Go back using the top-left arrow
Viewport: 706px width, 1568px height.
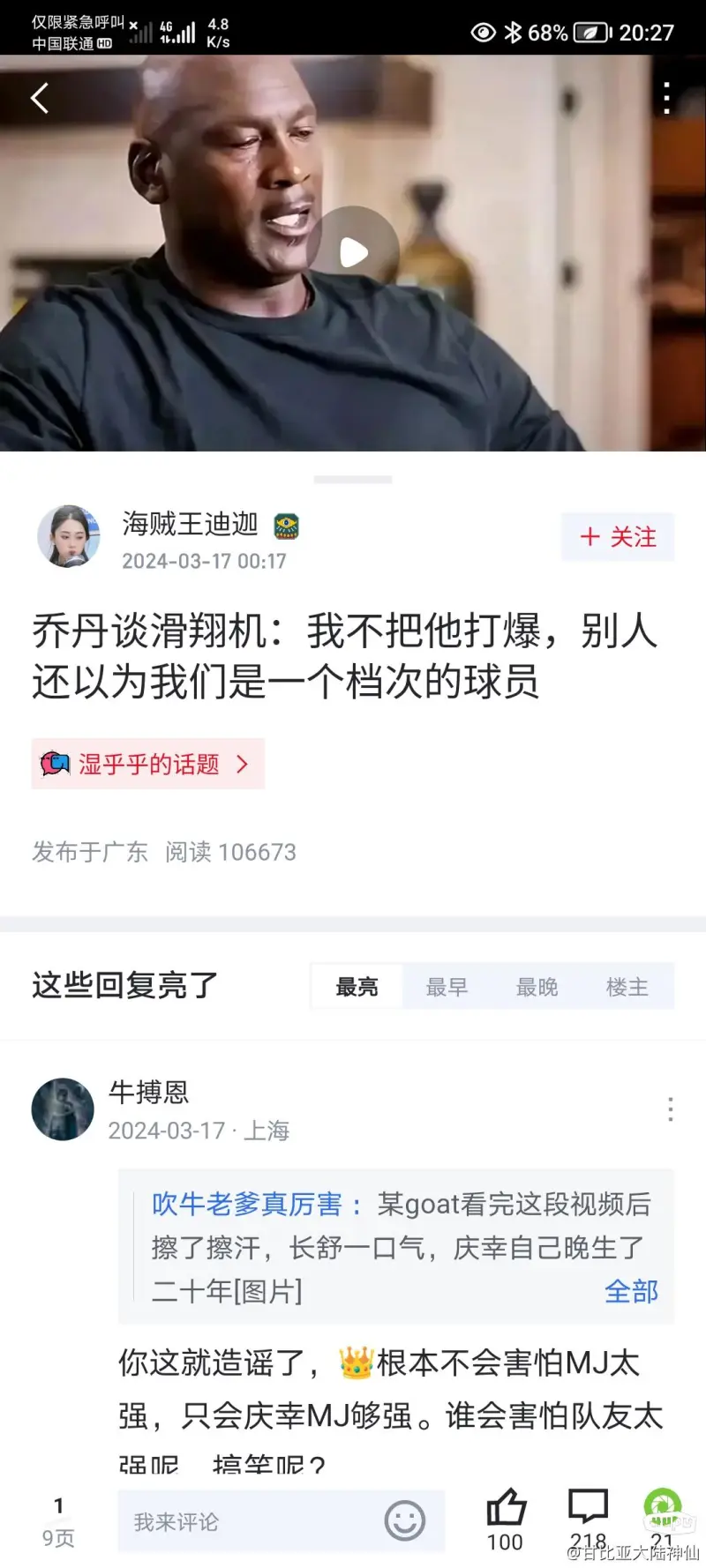click(40, 98)
